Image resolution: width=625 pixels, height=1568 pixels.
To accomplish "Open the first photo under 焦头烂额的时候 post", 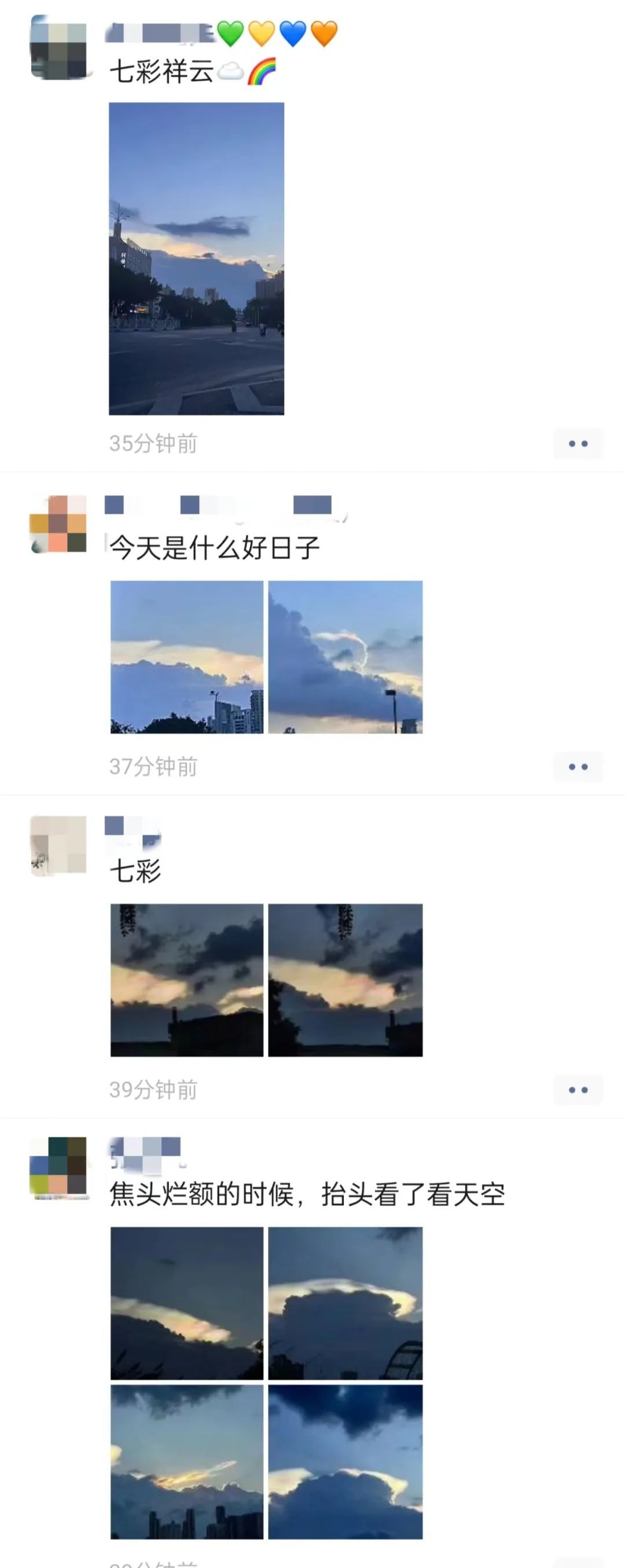I will [187, 1303].
